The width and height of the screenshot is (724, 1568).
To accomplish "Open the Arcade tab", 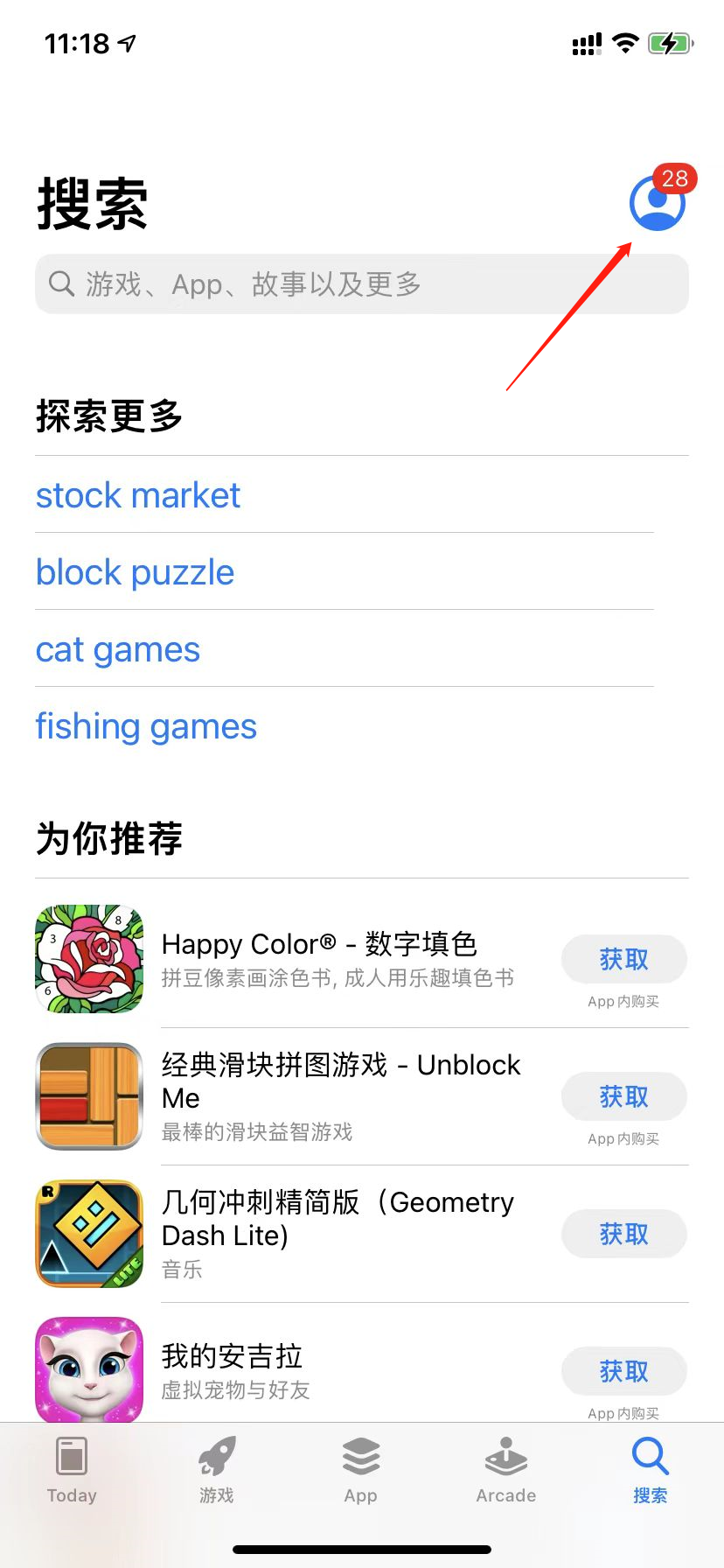I will 506,1470.
